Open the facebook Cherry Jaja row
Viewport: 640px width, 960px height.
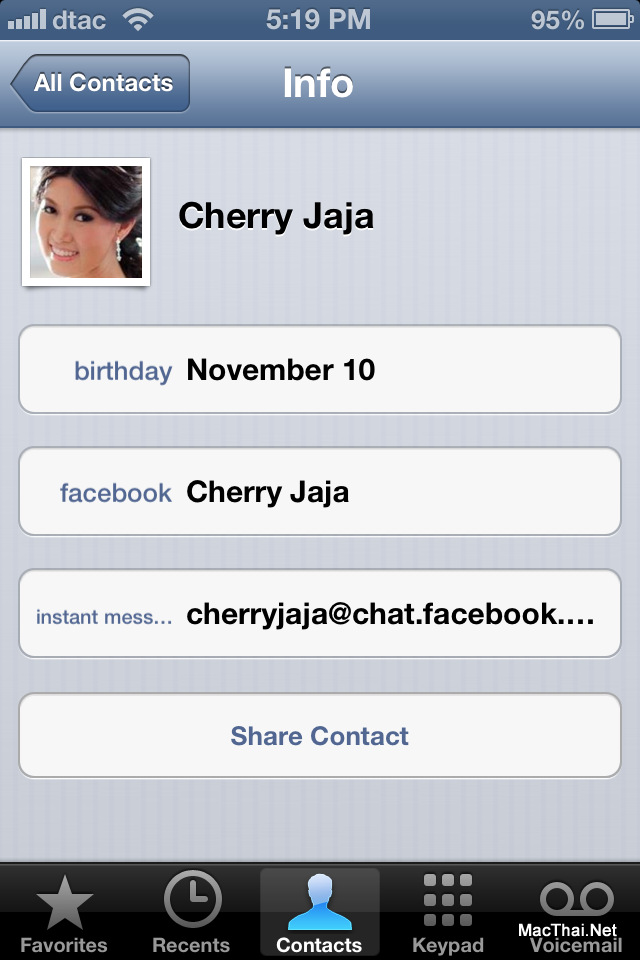click(320, 492)
